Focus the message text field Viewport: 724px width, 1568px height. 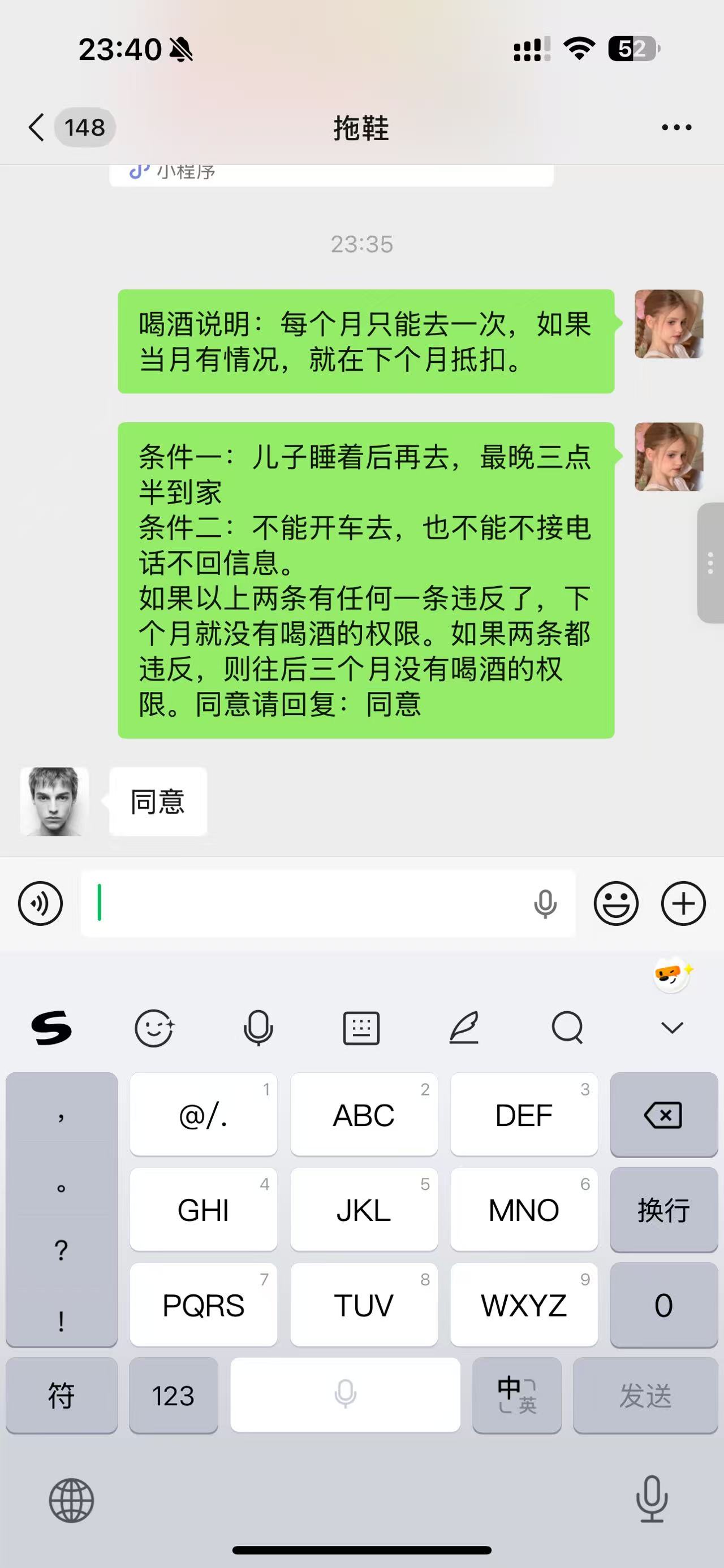(x=304, y=903)
